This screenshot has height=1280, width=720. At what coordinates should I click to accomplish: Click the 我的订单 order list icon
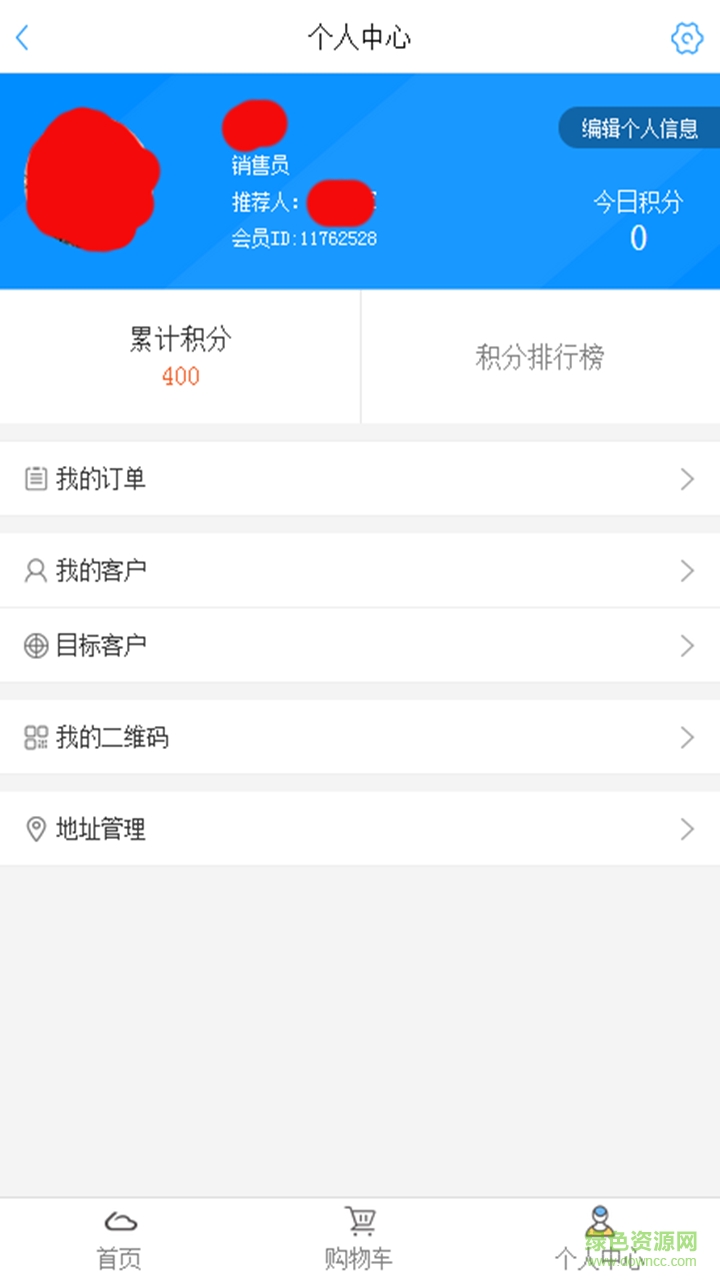[x=37, y=479]
